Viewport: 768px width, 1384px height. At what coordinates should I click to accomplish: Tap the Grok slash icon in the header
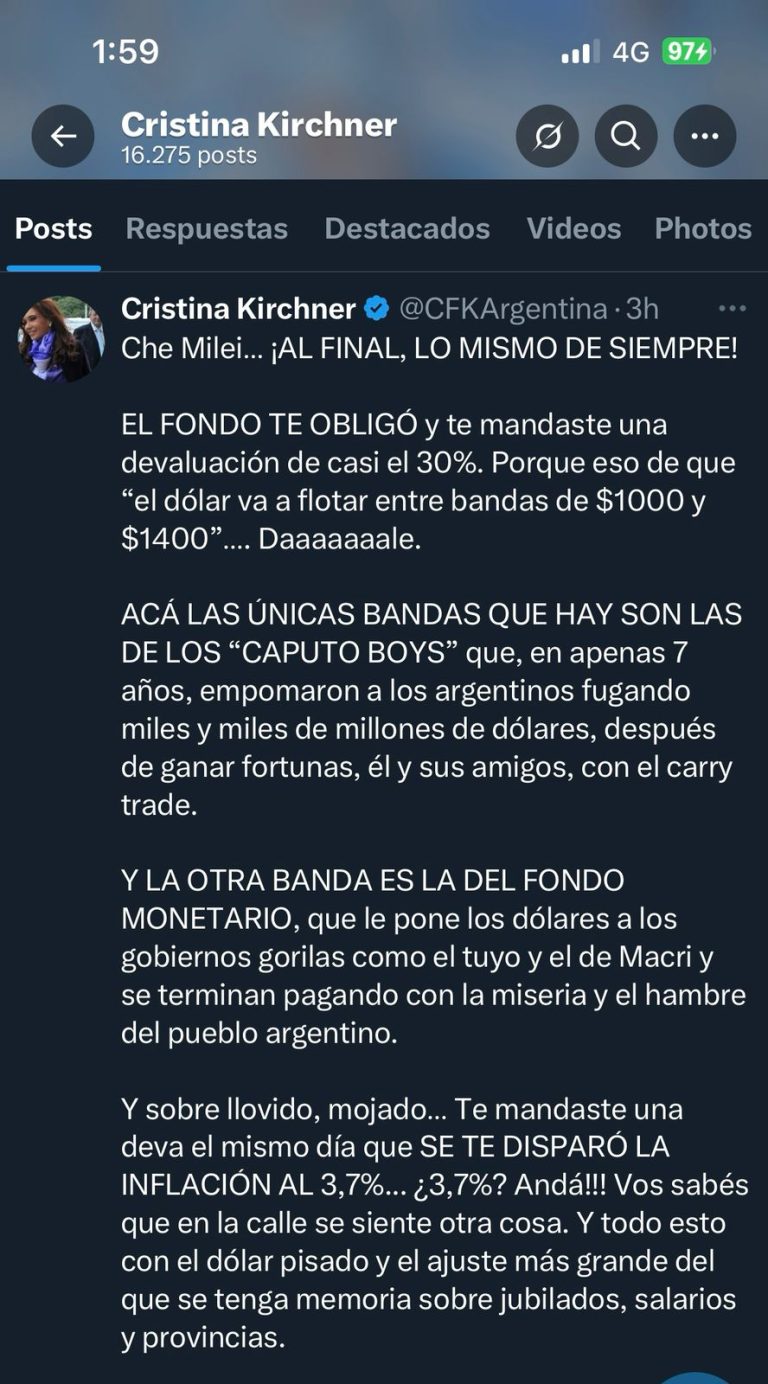pyautogui.click(x=547, y=136)
